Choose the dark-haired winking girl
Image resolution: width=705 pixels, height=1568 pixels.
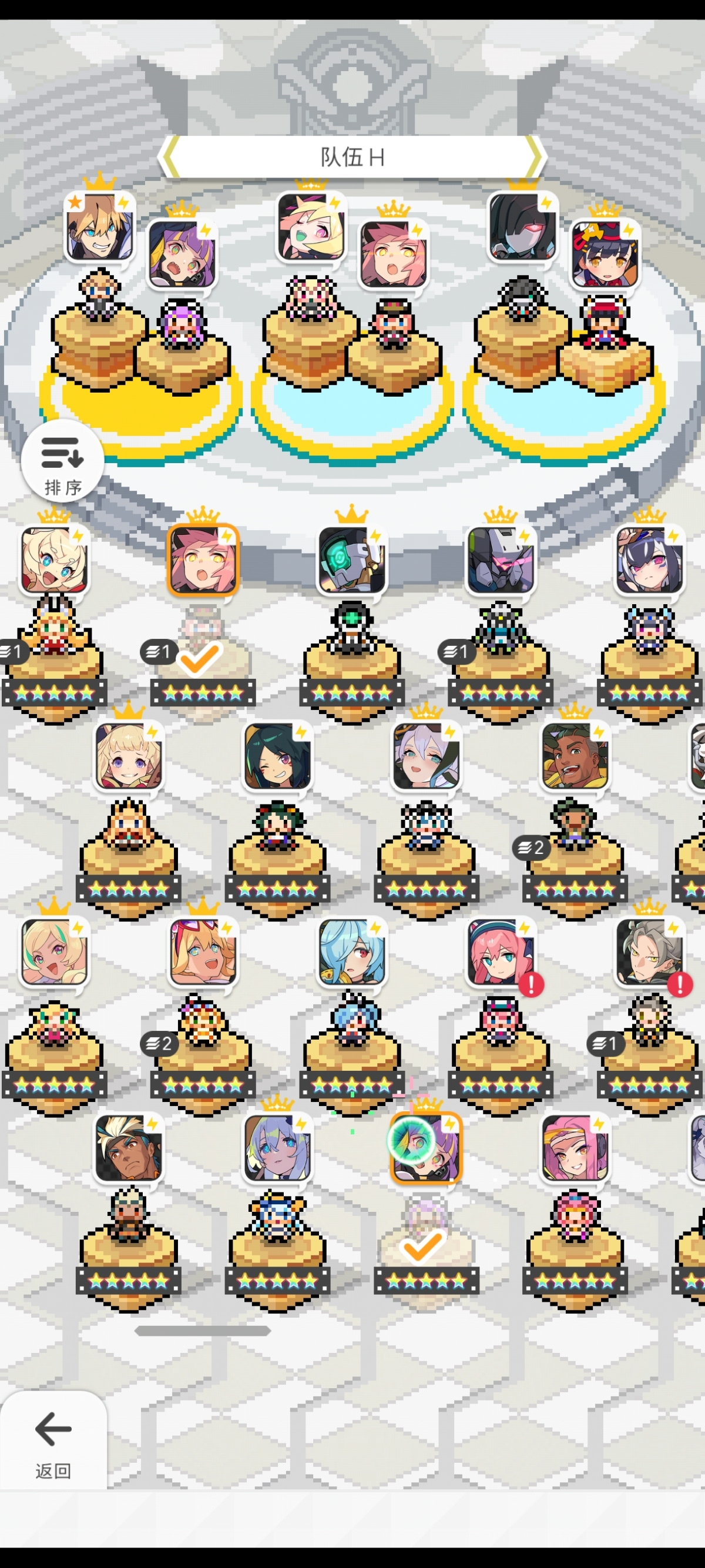[277, 756]
